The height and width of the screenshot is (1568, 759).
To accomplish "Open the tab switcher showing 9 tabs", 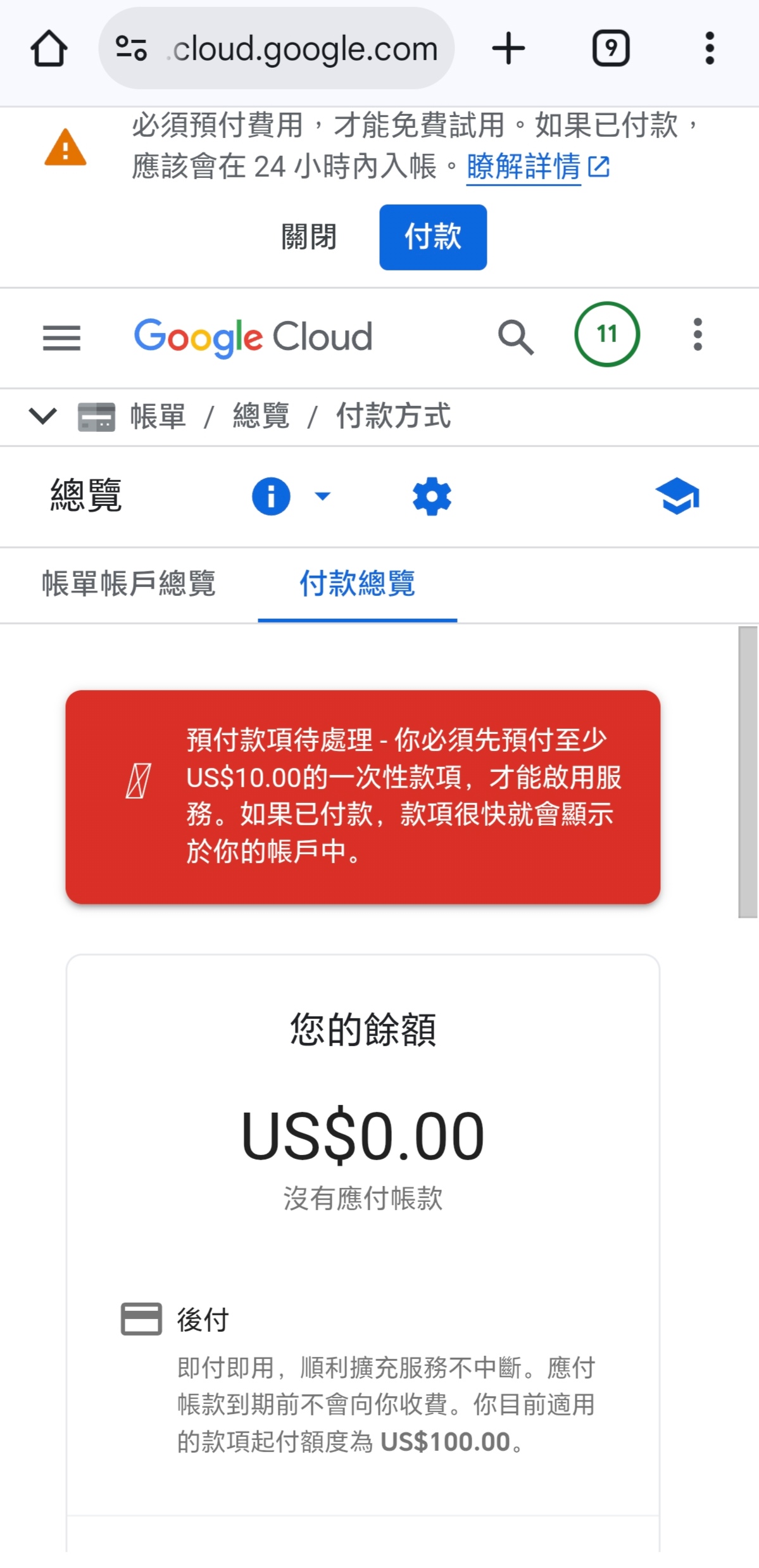I will pyautogui.click(x=610, y=49).
